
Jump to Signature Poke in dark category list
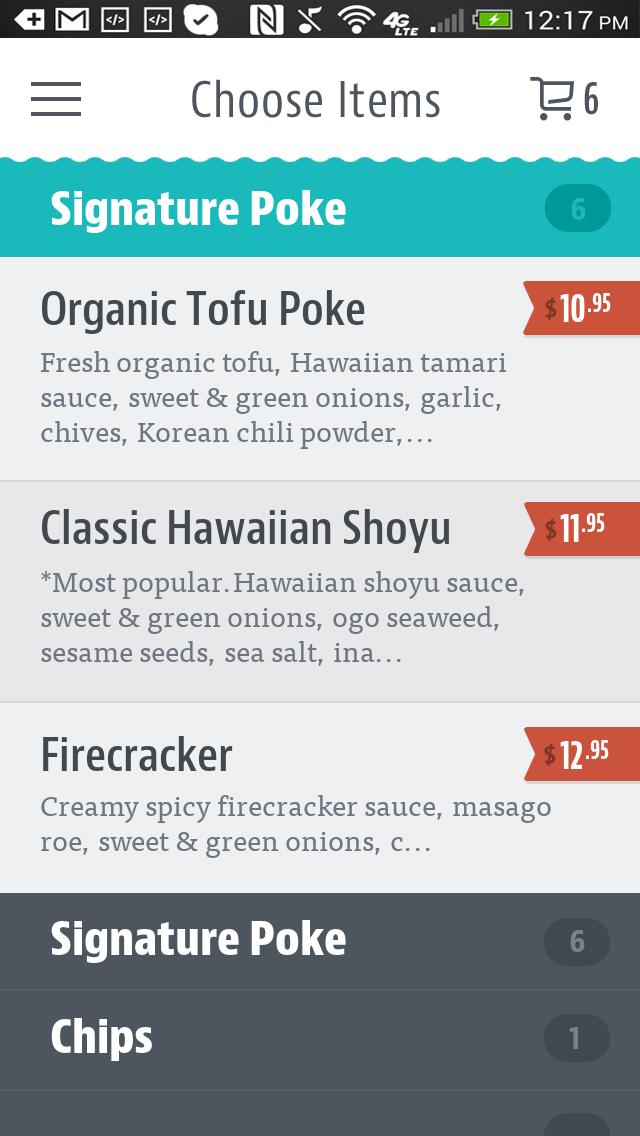pos(320,940)
